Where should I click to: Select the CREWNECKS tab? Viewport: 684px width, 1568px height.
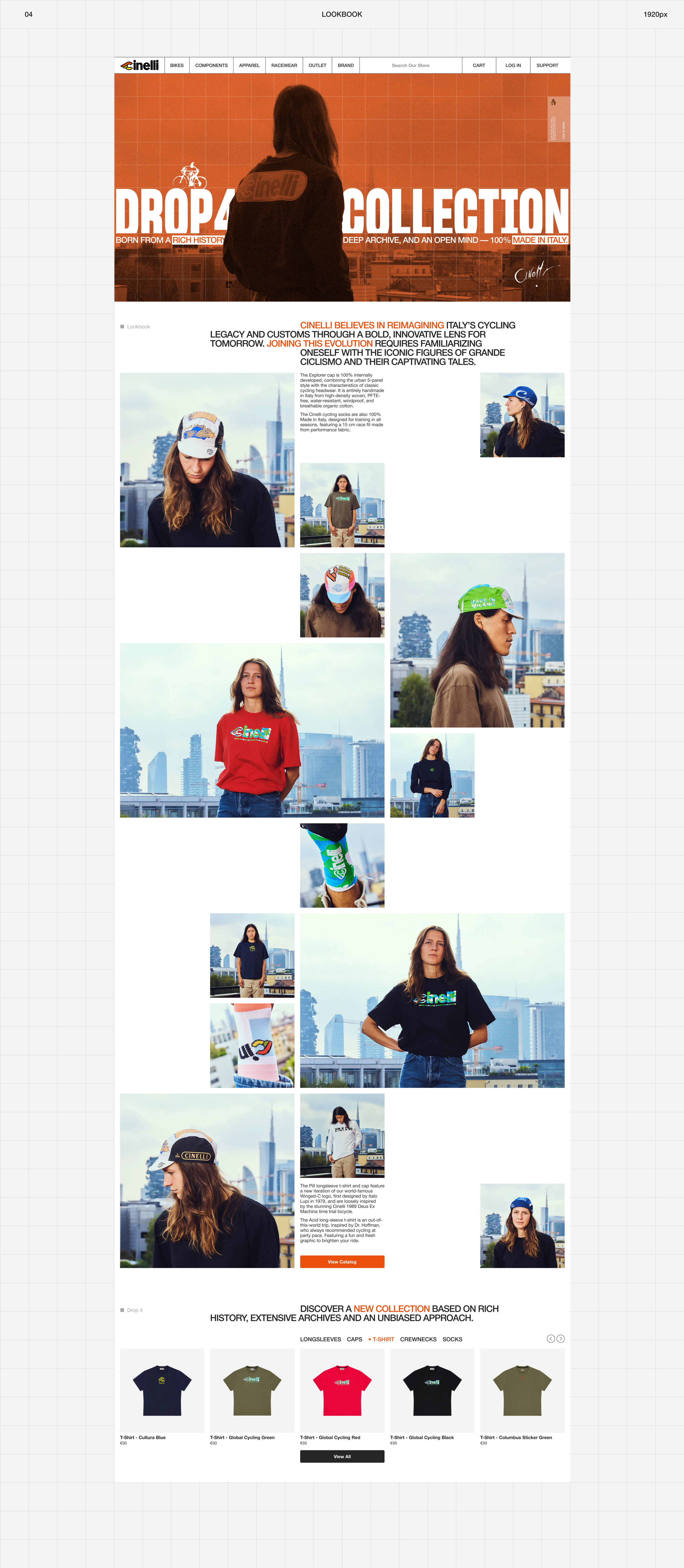click(418, 1339)
